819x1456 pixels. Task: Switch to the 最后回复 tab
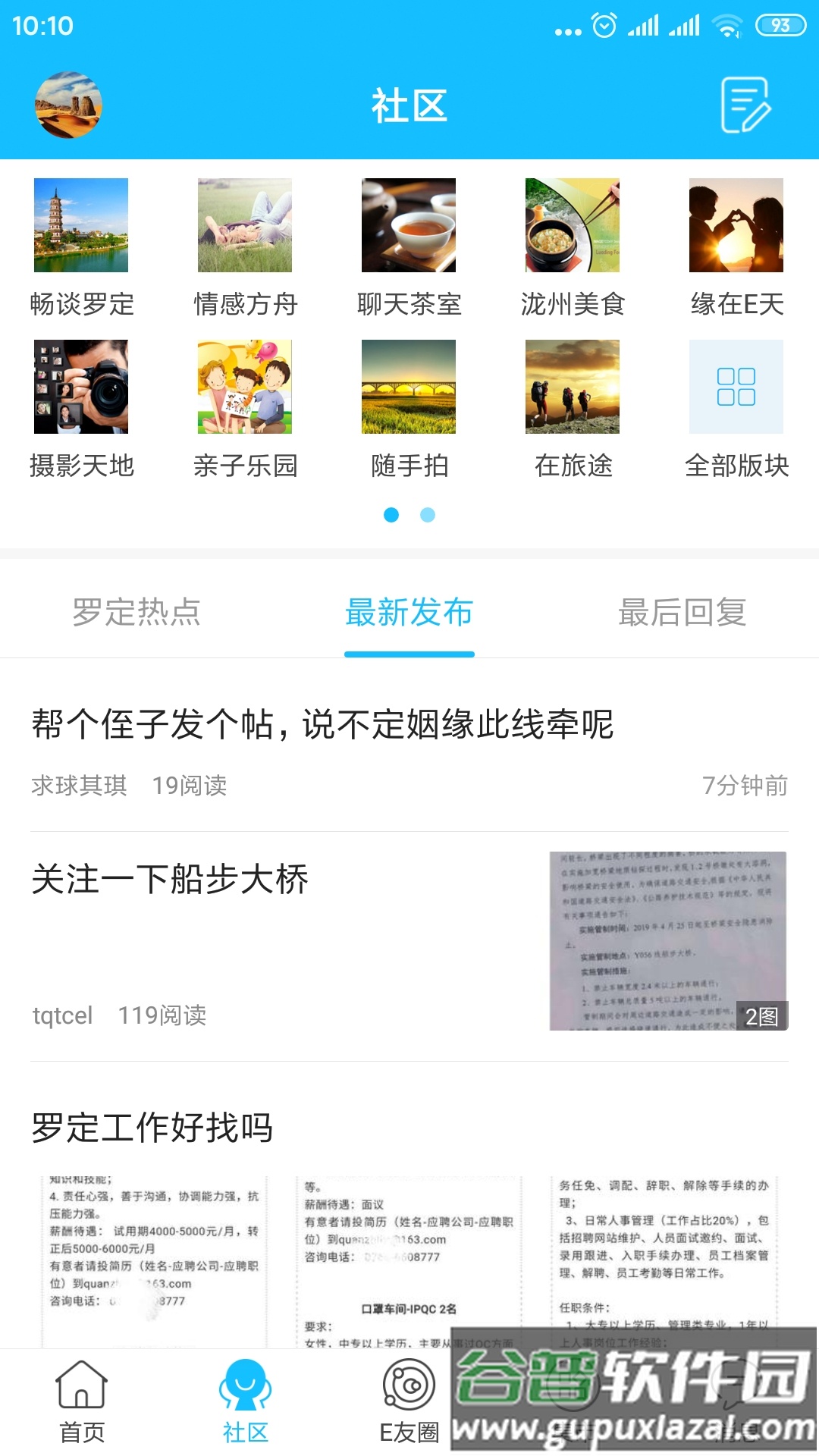682,614
